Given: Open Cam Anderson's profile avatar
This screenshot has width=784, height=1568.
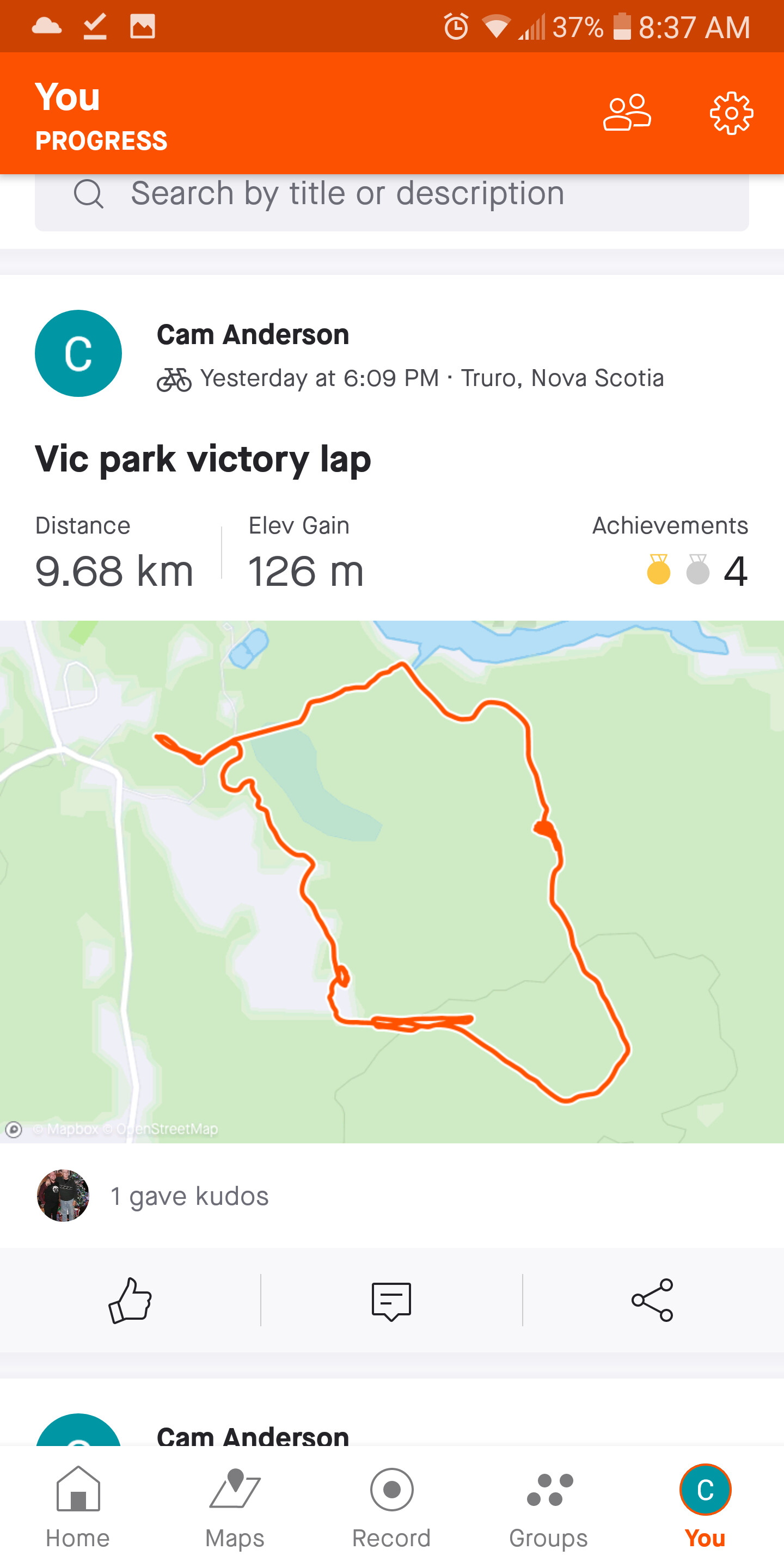Looking at the screenshot, I should coord(78,354).
